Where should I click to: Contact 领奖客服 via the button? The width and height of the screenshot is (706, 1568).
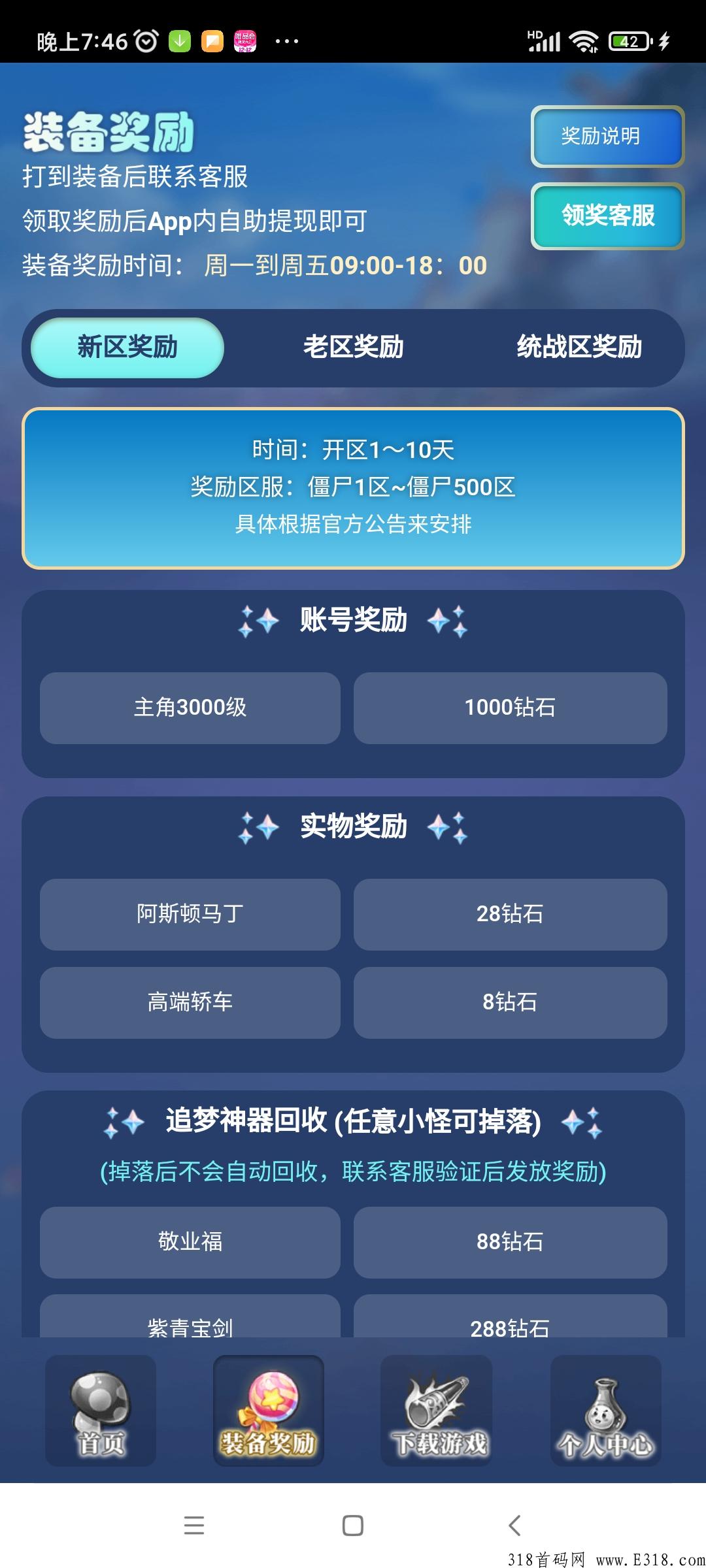(x=605, y=218)
